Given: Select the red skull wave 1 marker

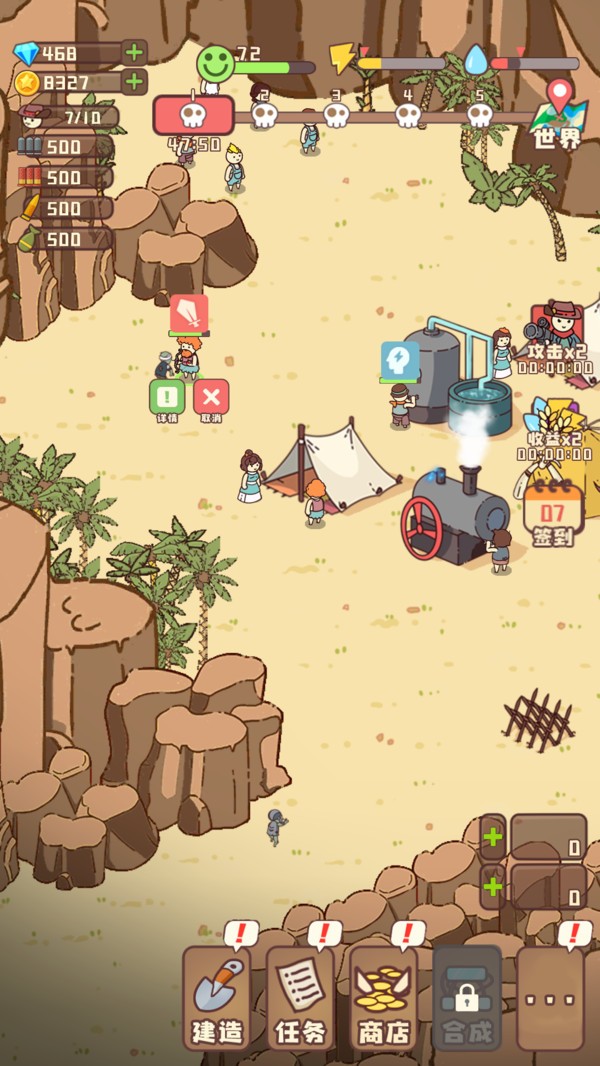Looking at the screenshot, I should pos(194,115).
